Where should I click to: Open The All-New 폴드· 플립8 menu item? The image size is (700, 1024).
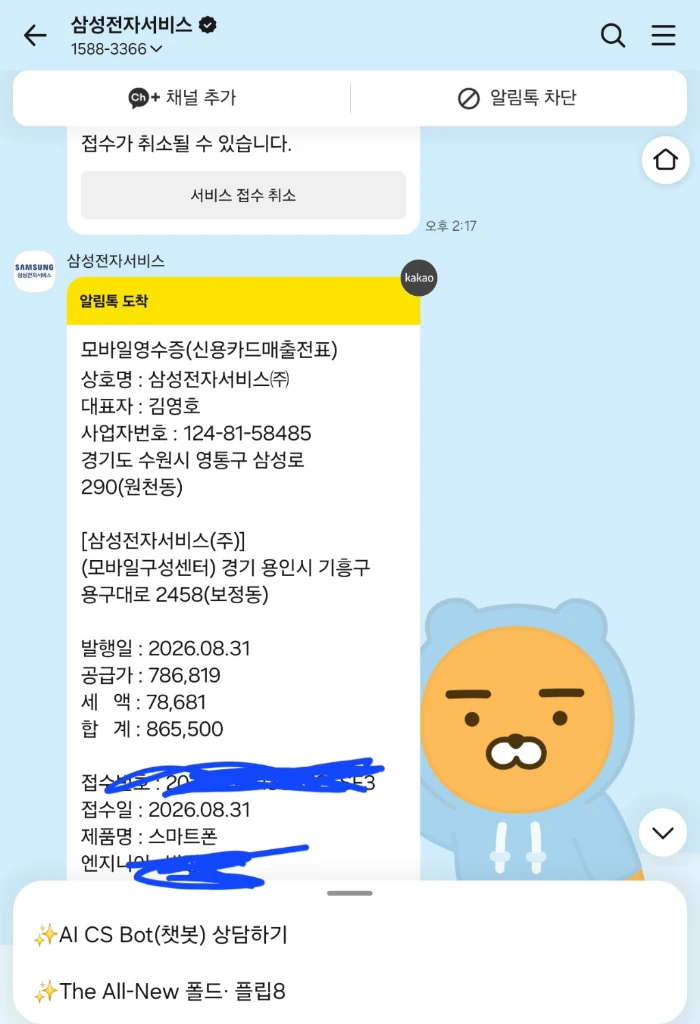click(x=160, y=991)
